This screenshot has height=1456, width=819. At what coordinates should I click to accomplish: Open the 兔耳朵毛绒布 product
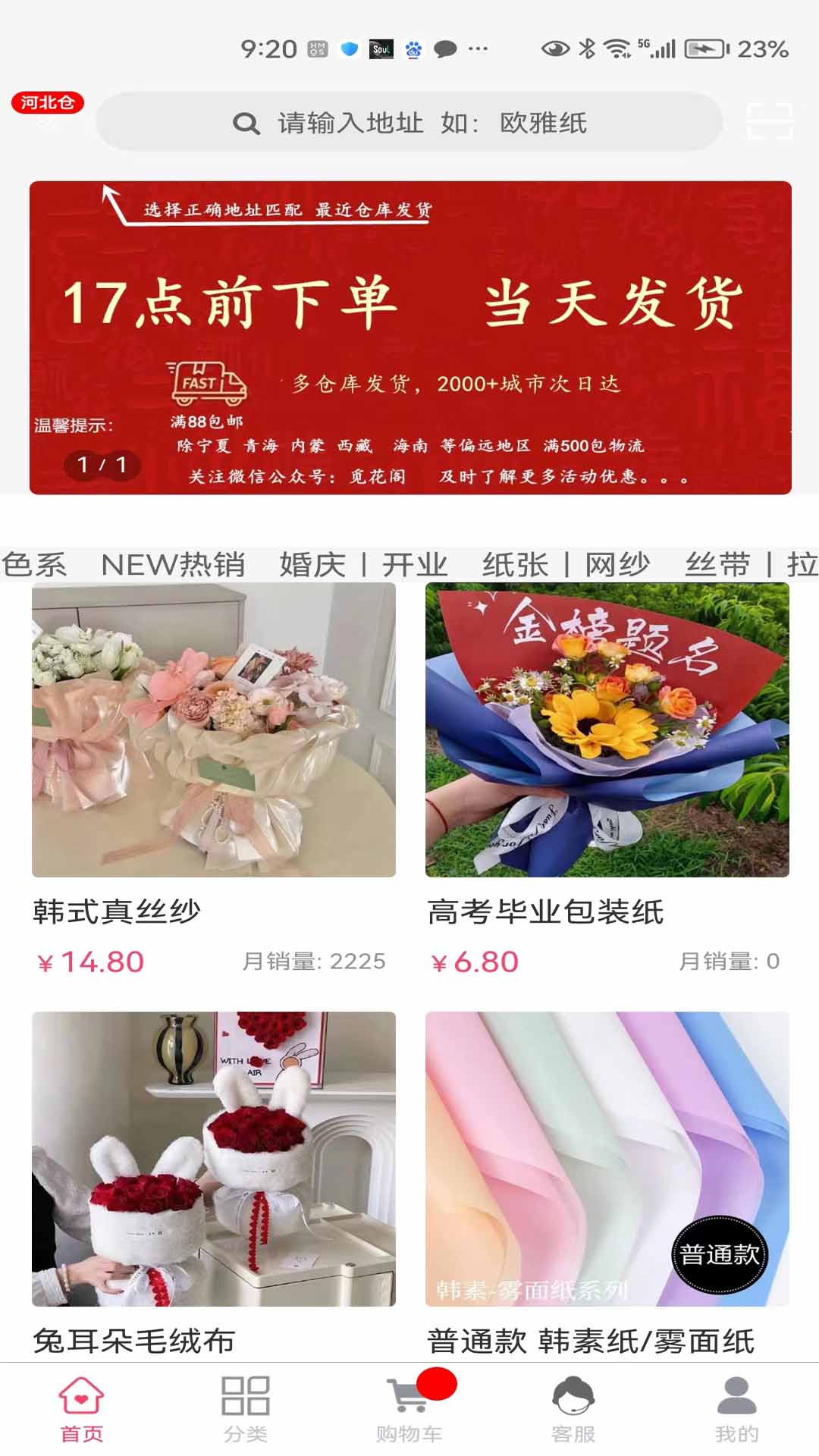[213, 1159]
